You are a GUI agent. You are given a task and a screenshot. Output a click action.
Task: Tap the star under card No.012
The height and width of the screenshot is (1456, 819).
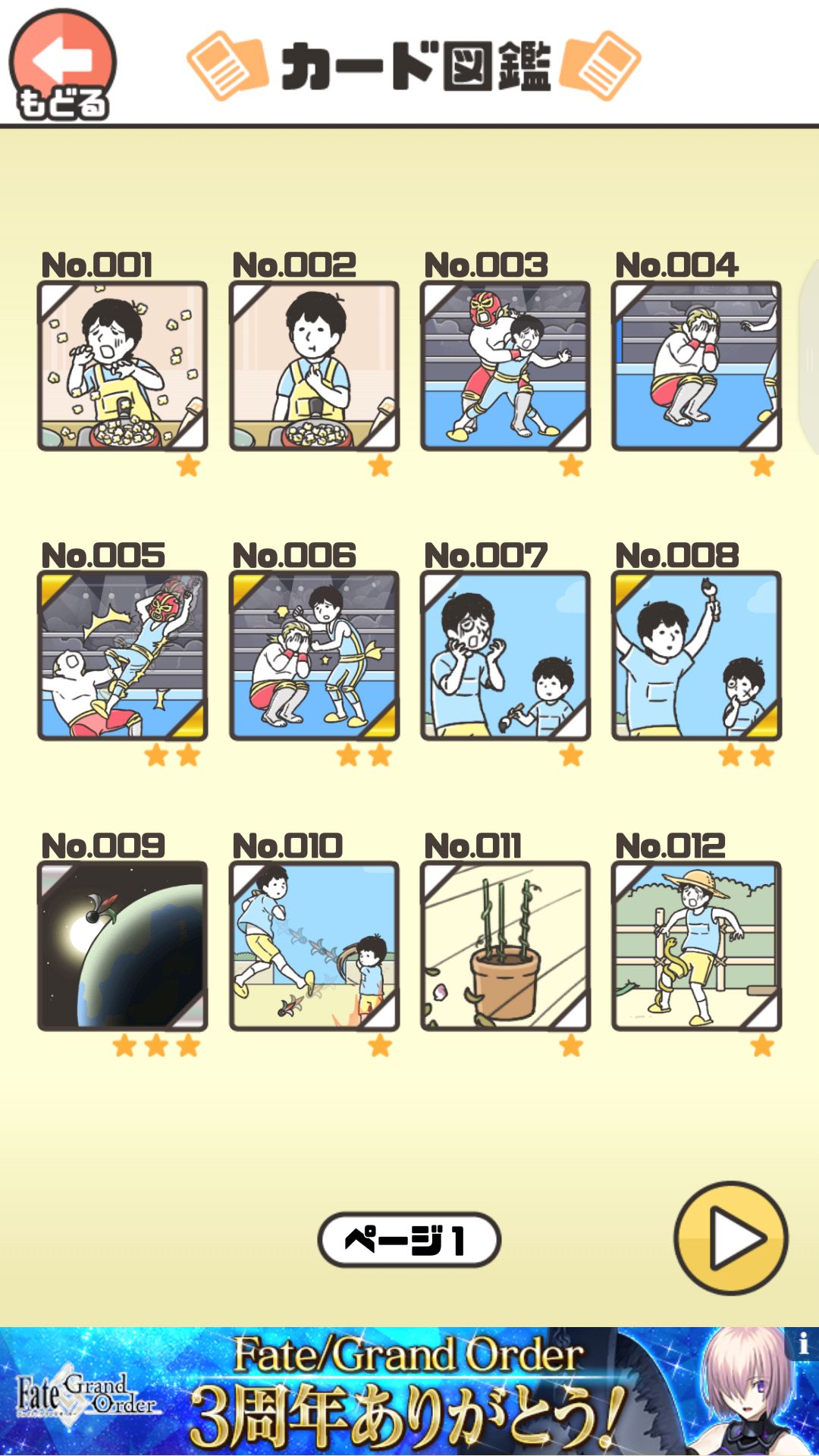761,1045
